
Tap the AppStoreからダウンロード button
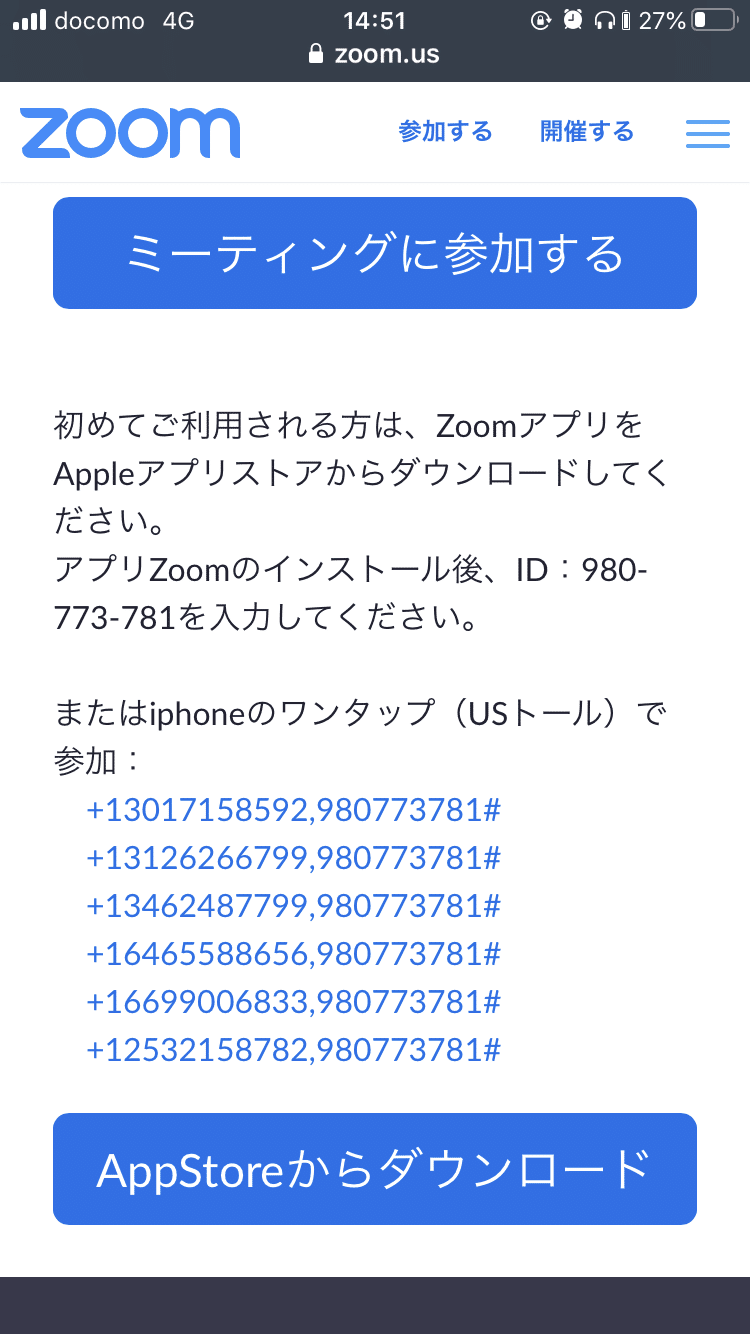click(x=375, y=1168)
